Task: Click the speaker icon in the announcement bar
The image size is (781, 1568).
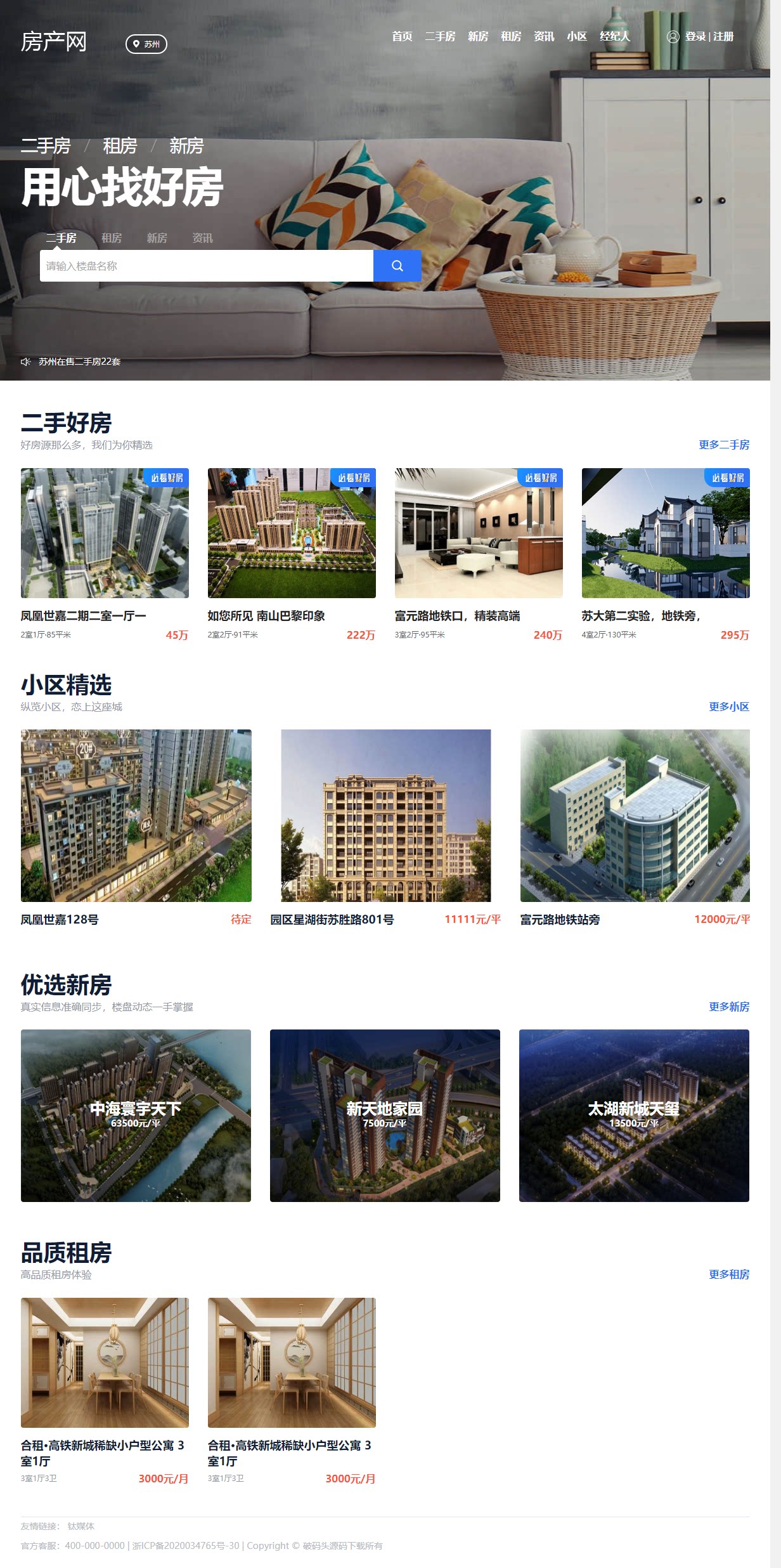Action: tap(26, 362)
